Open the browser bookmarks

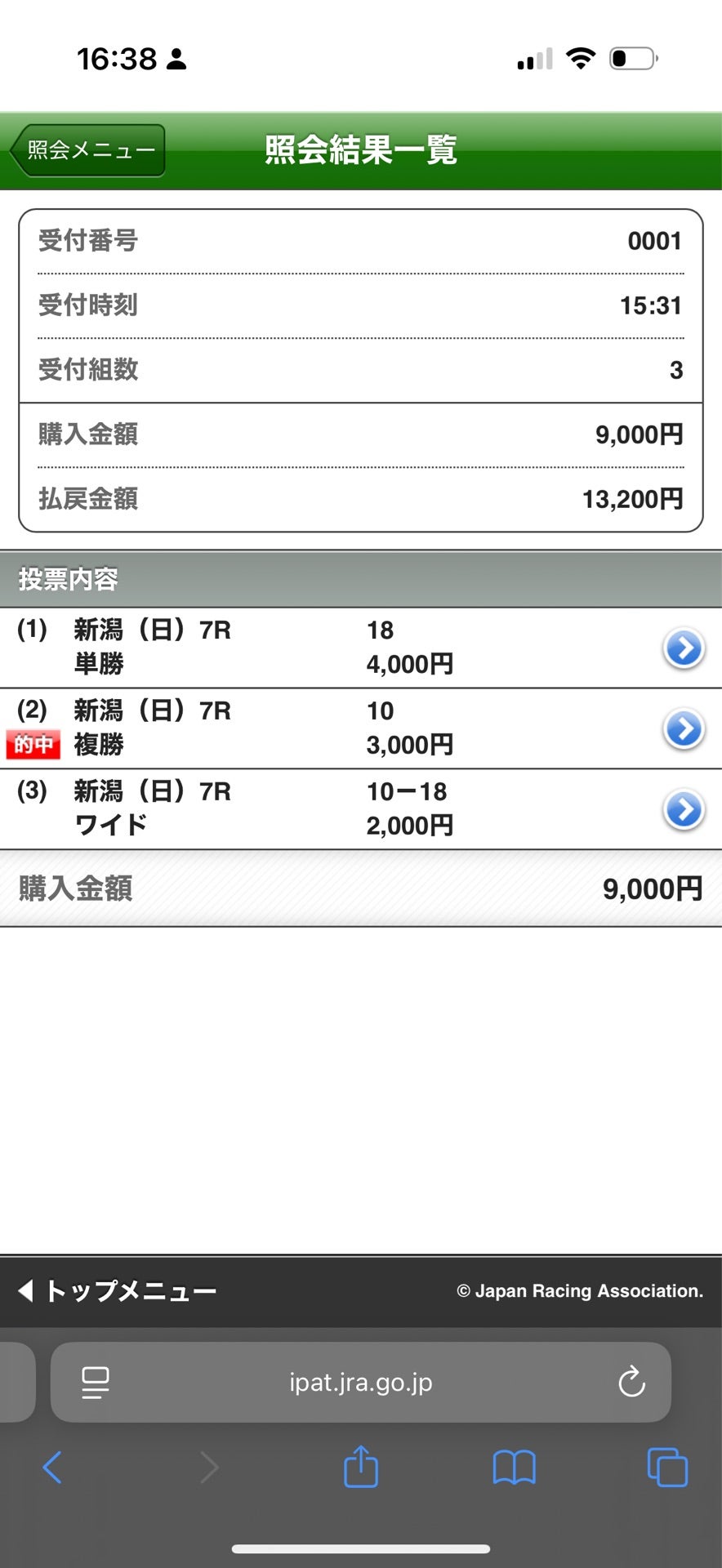pyautogui.click(x=514, y=1468)
